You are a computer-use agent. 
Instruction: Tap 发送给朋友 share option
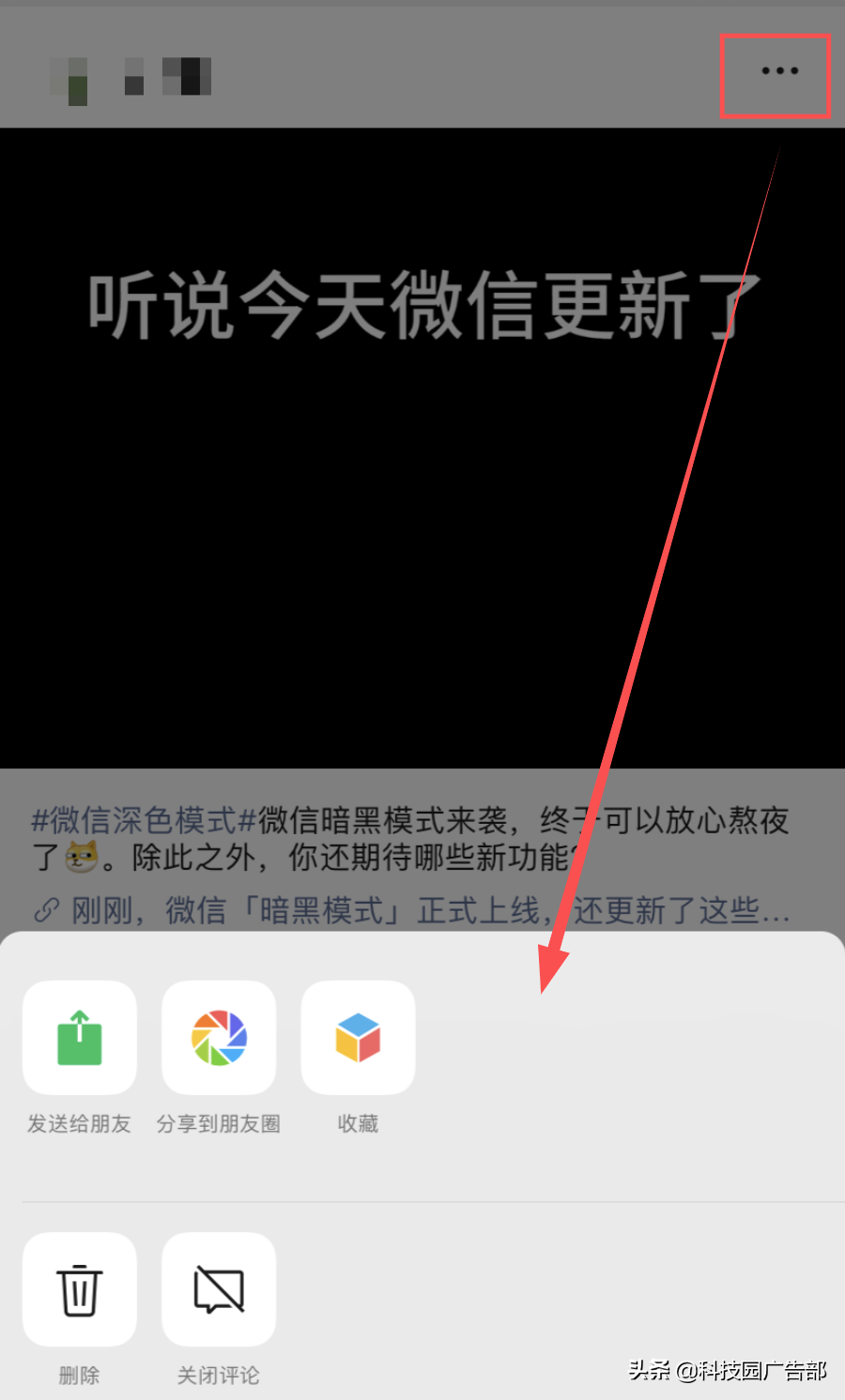[x=80, y=1038]
